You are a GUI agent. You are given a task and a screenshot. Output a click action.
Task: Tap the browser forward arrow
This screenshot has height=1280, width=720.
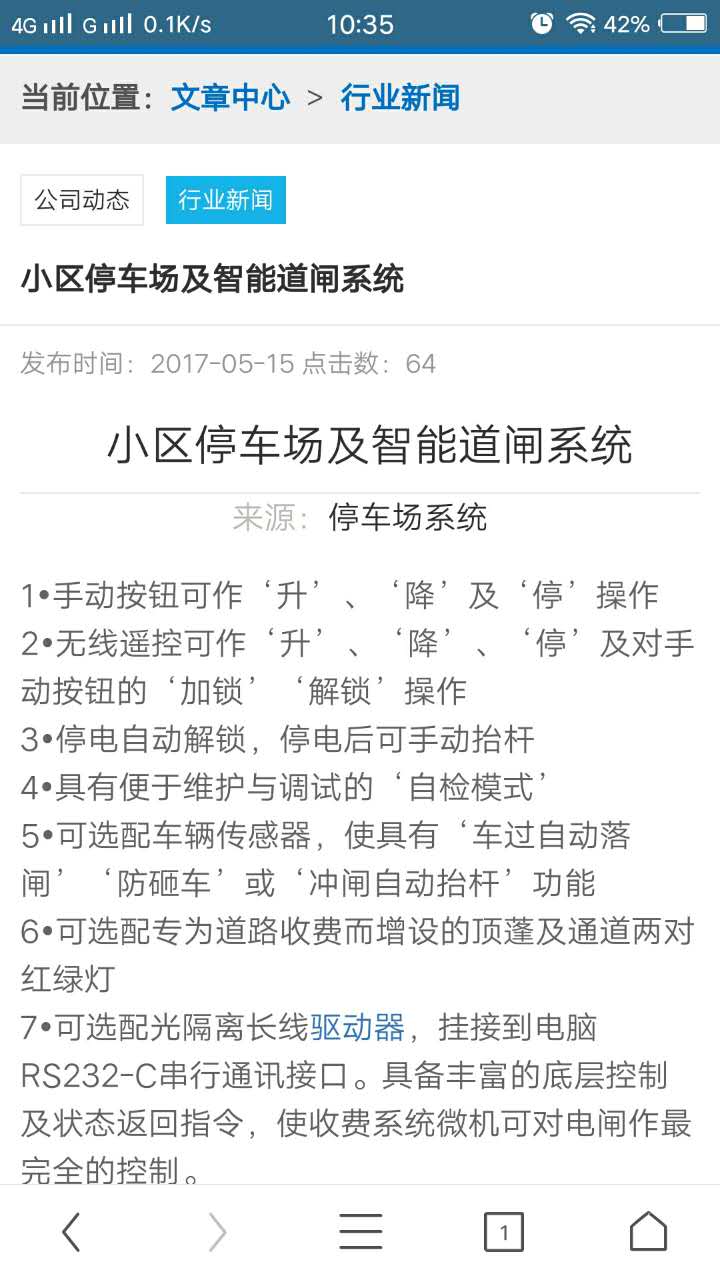point(216,1232)
